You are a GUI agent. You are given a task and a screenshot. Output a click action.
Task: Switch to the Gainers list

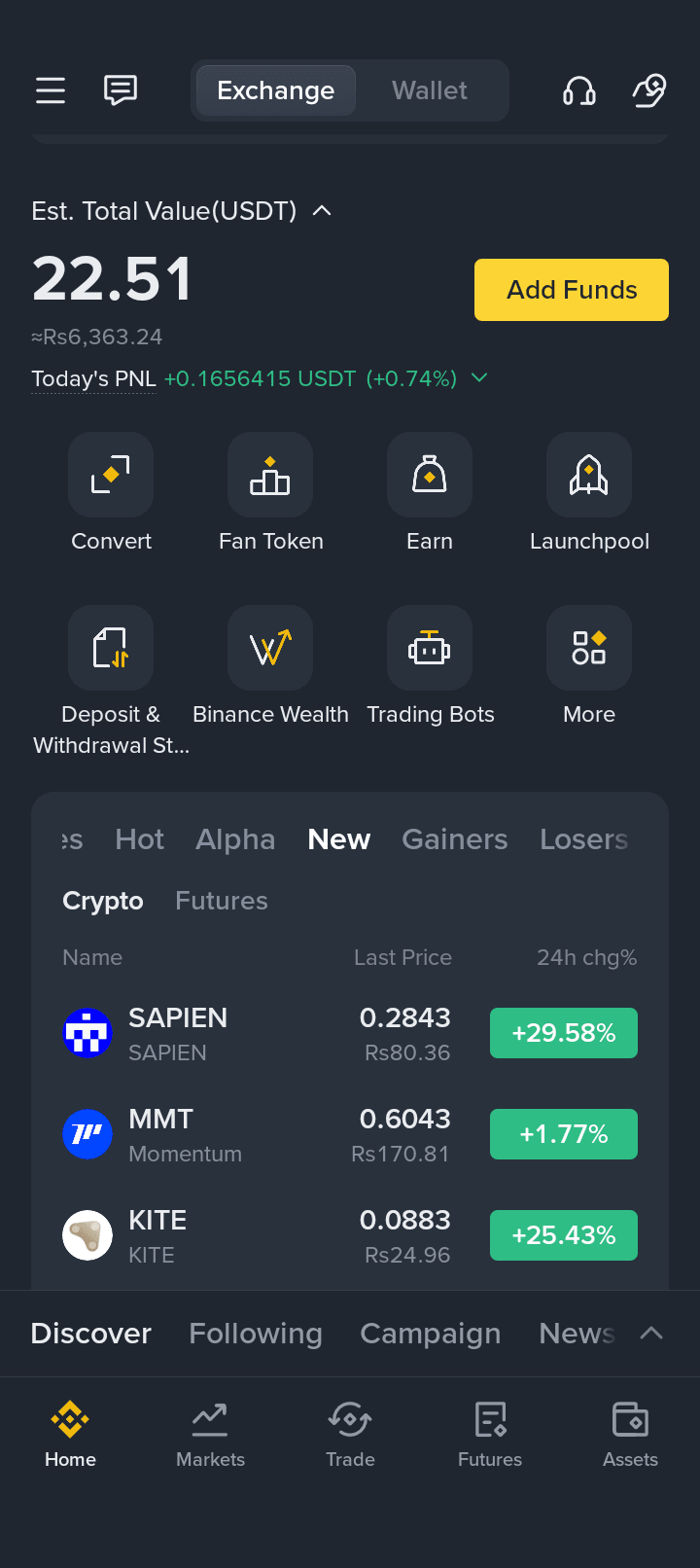(454, 839)
